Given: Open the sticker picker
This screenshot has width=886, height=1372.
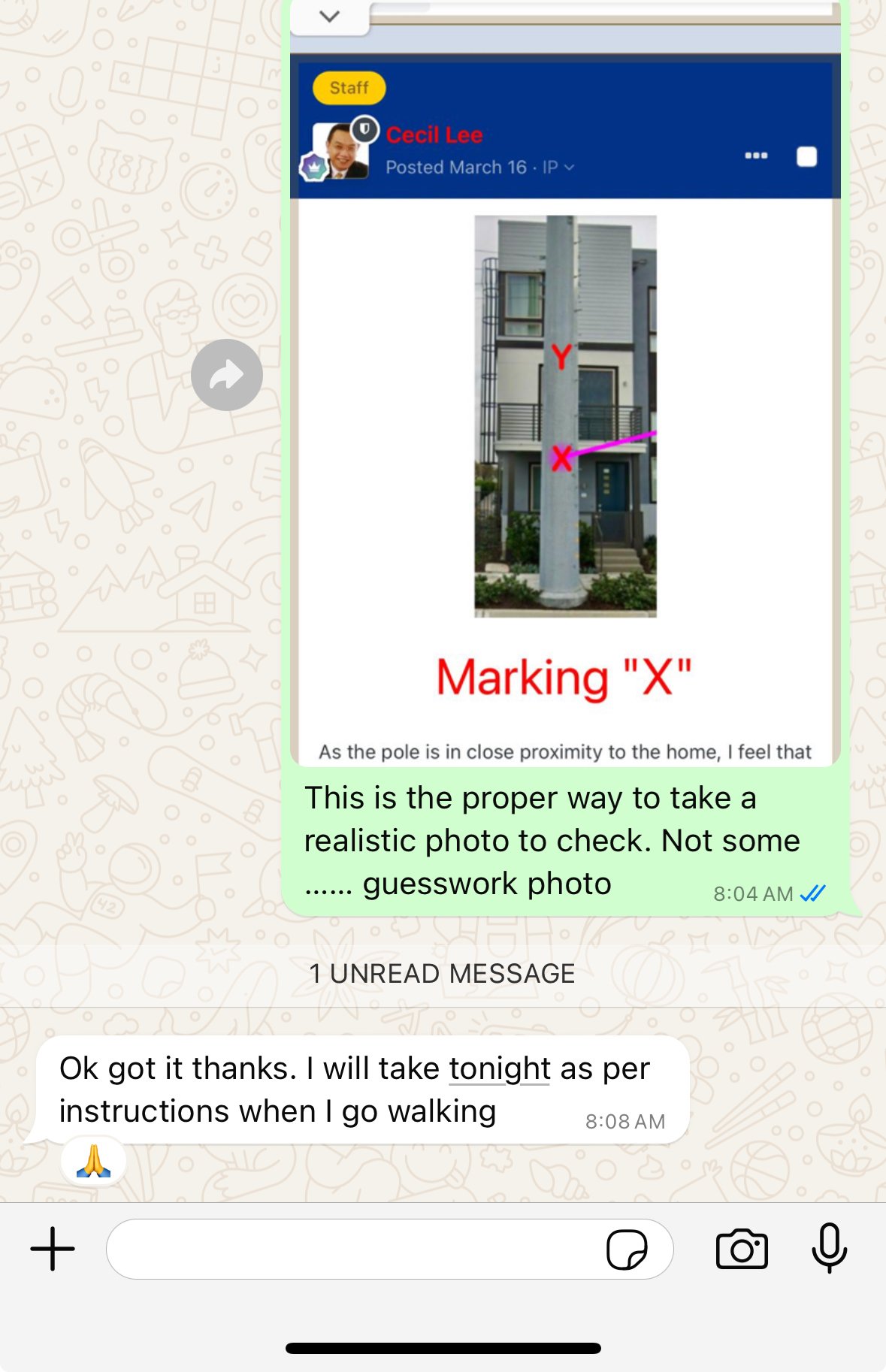Looking at the screenshot, I should [626, 1249].
